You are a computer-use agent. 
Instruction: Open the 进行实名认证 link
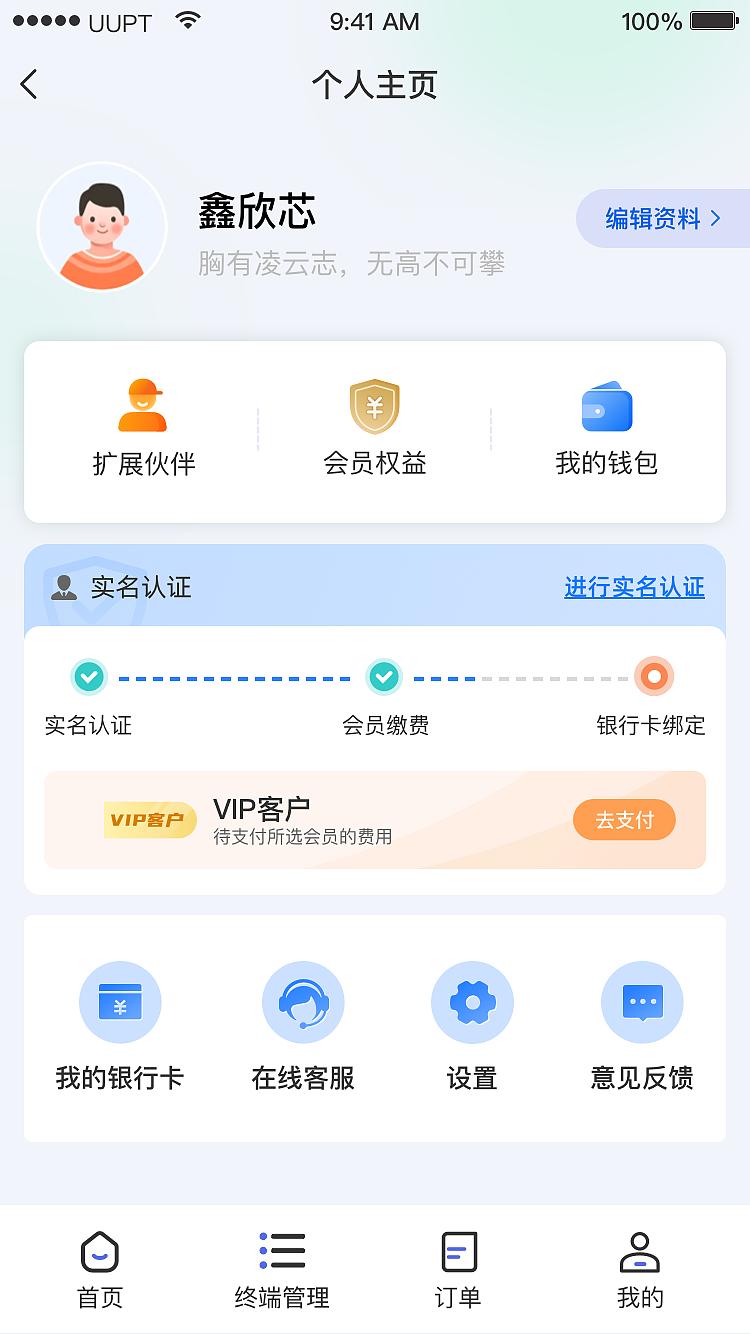click(634, 588)
